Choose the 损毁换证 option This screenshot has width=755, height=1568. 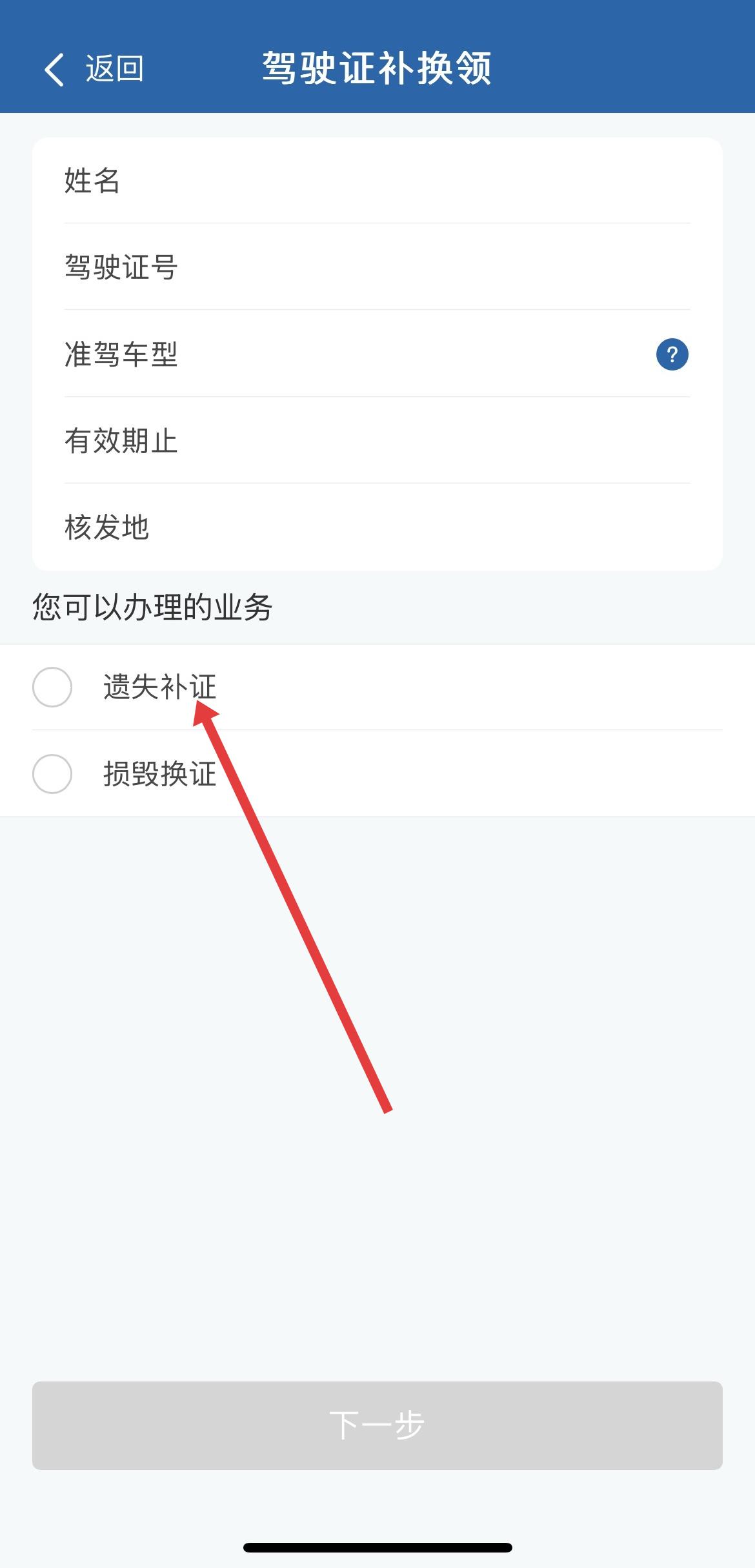click(52, 773)
